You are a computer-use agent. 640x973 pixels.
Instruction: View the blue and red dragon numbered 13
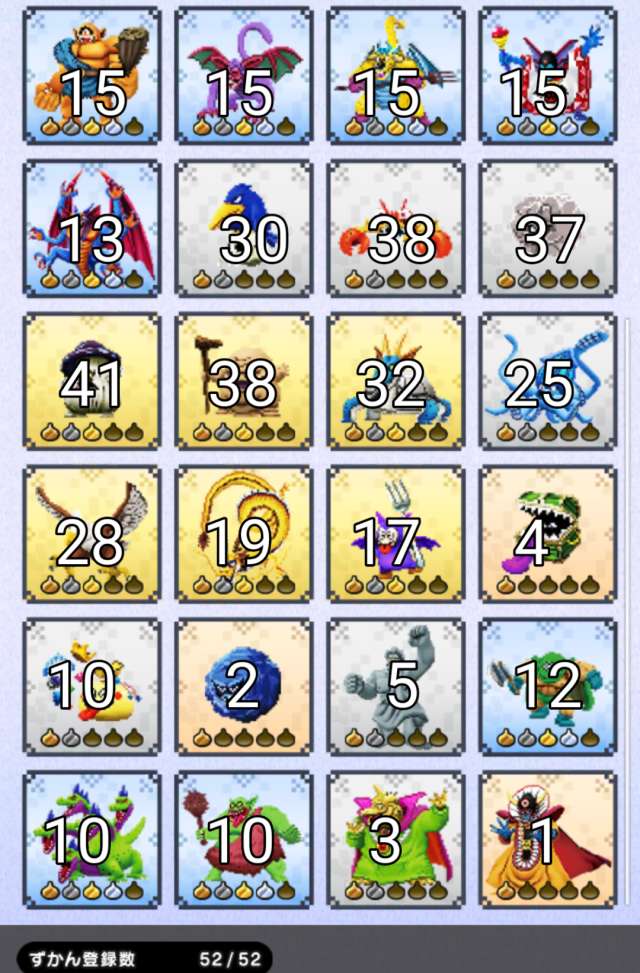point(91,228)
